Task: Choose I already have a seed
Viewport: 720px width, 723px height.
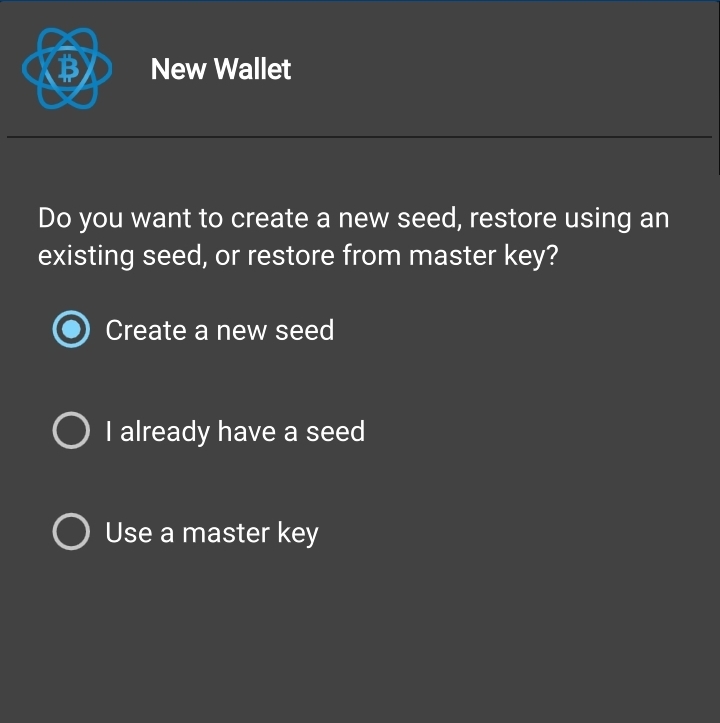Action: tap(72, 431)
